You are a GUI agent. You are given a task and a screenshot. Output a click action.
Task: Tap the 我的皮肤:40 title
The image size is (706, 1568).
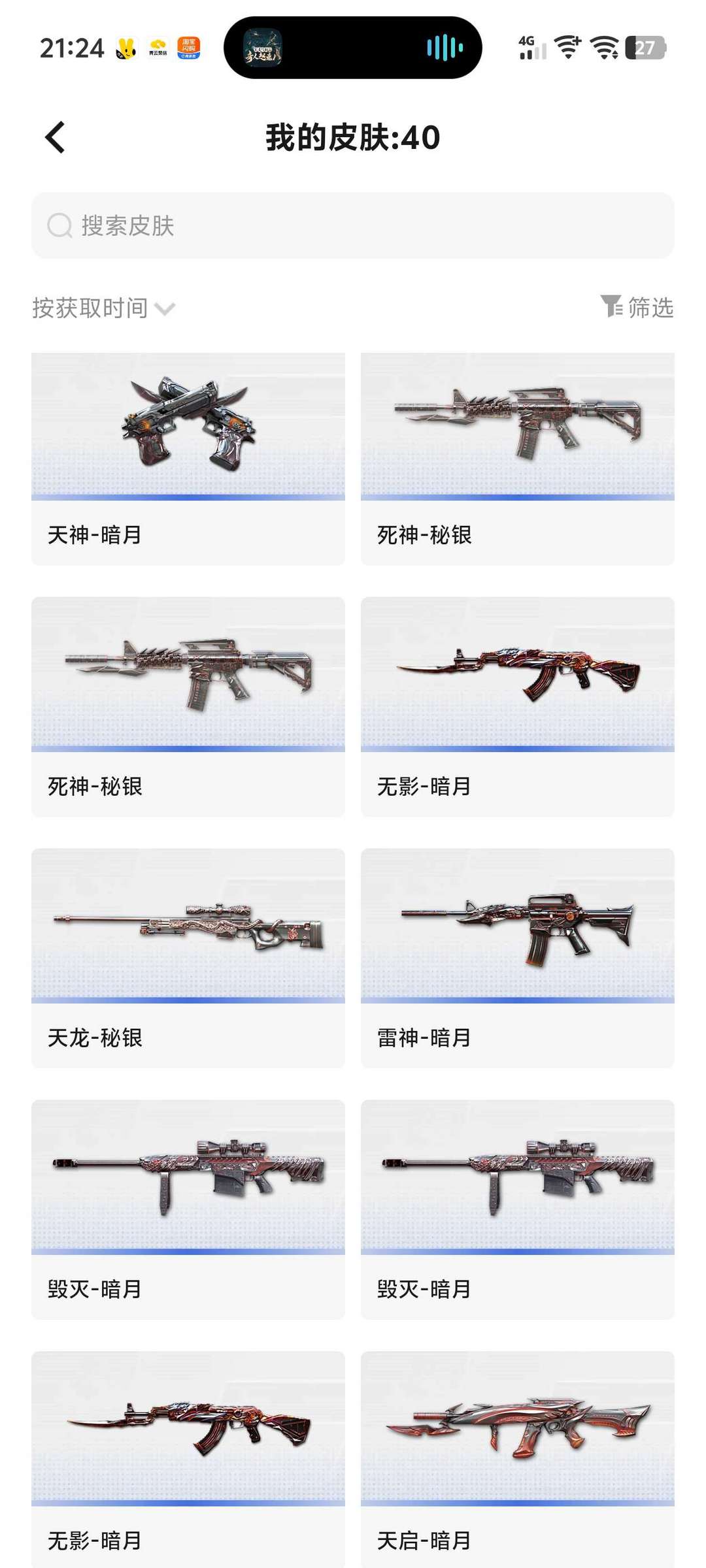click(x=352, y=137)
